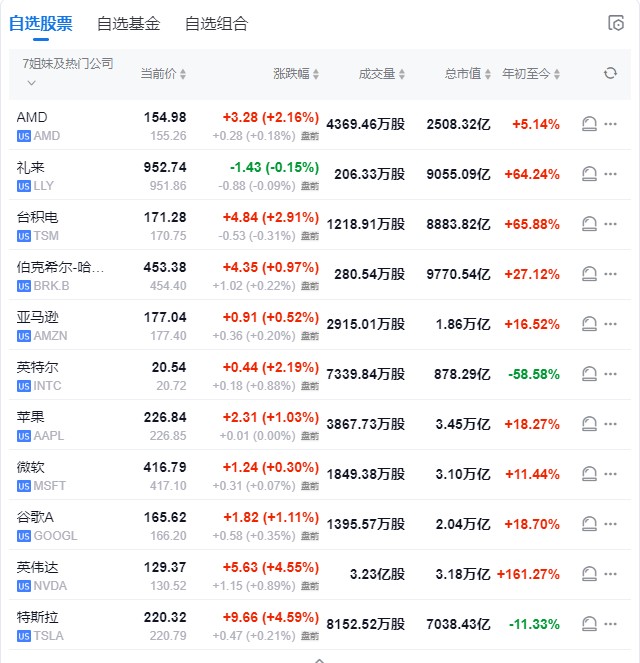
Task: Sort by 成交量 column
Action: pyautogui.click(x=382, y=73)
